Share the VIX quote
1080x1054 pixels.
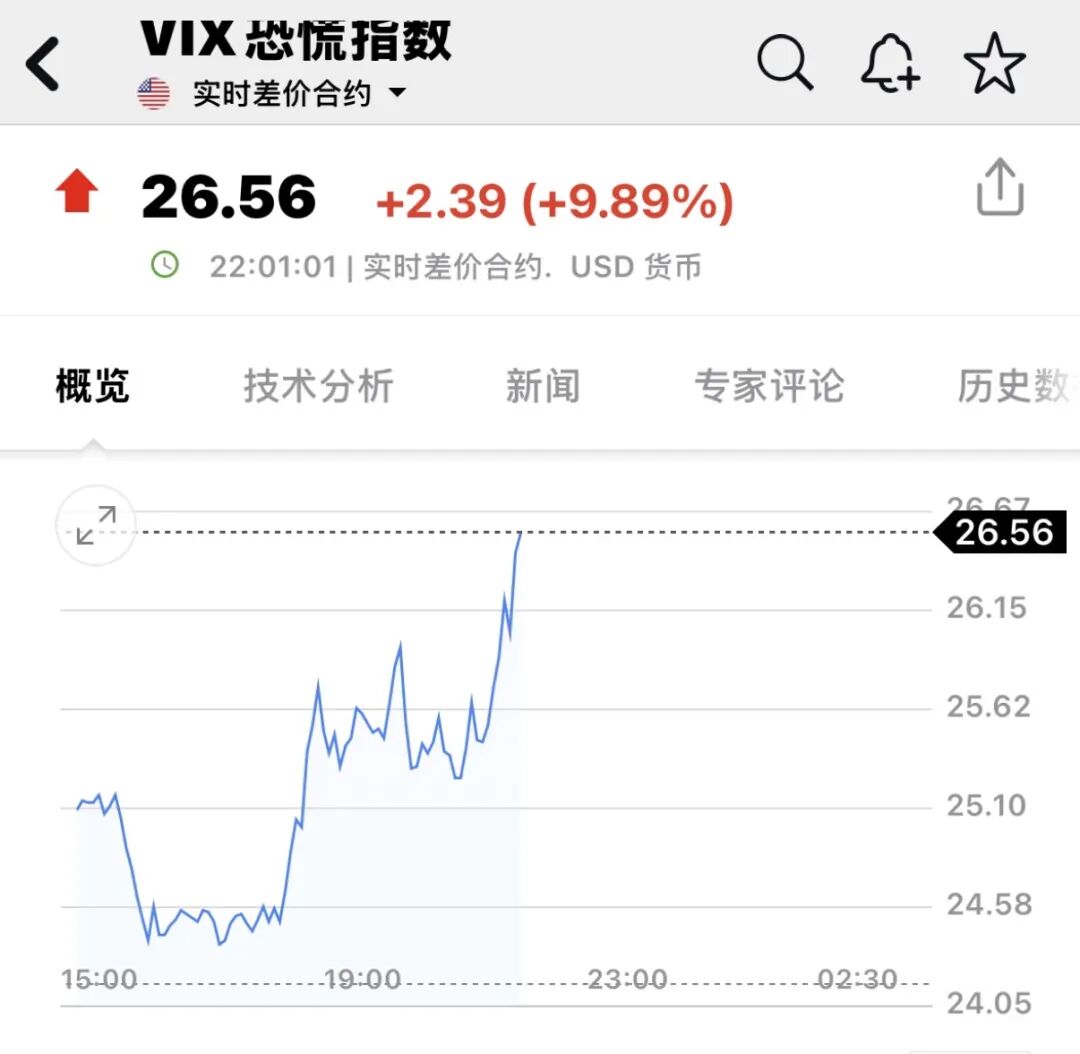pyautogui.click(x=1000, y=188)
